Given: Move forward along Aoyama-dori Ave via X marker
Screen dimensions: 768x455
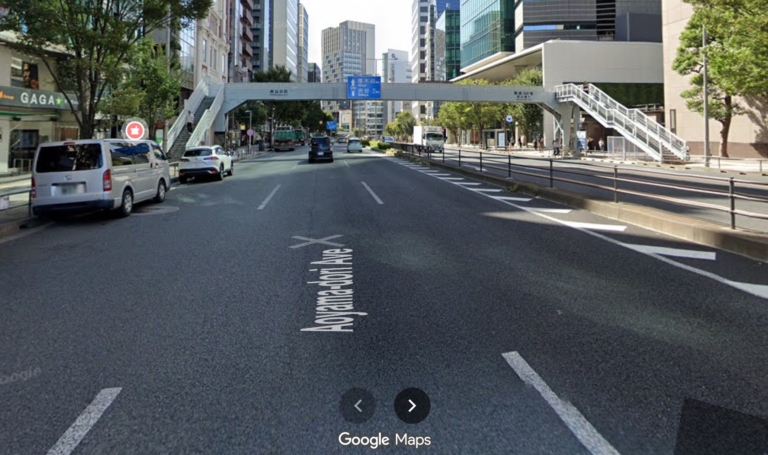Looking at the screenshot, I should (x=316, y=241).
